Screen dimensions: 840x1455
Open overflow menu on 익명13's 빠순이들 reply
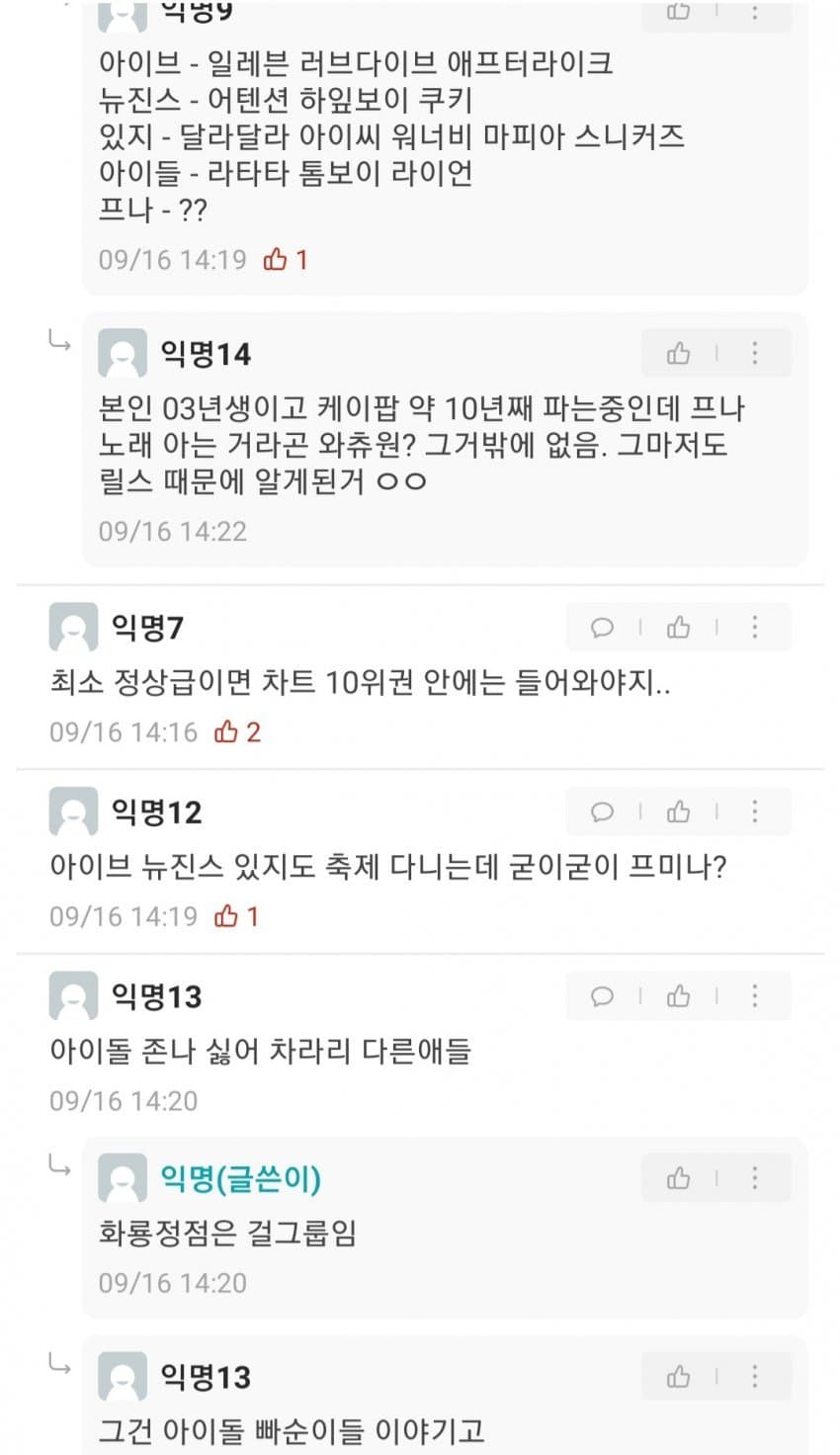pos(755,1376)
